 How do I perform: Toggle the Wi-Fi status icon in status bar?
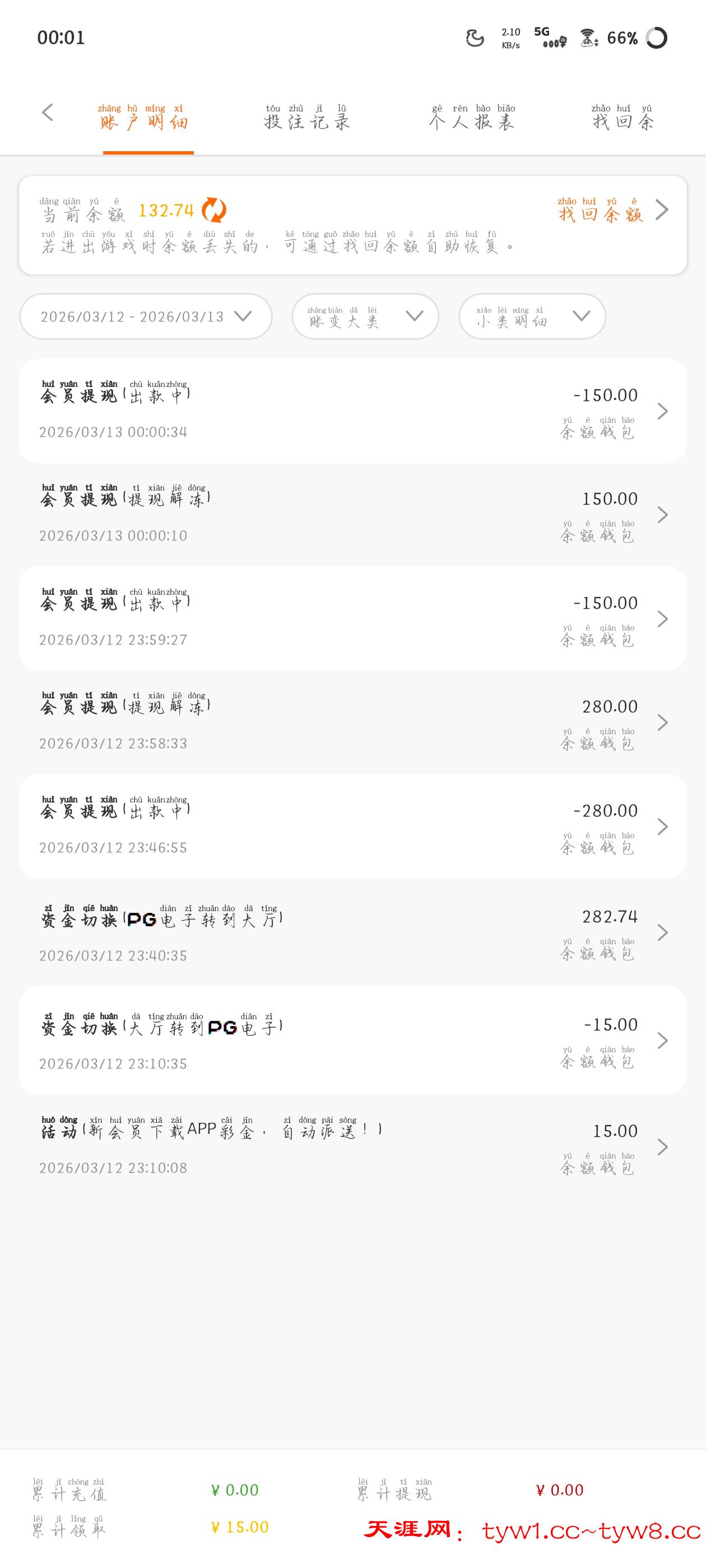coord(587,38)
